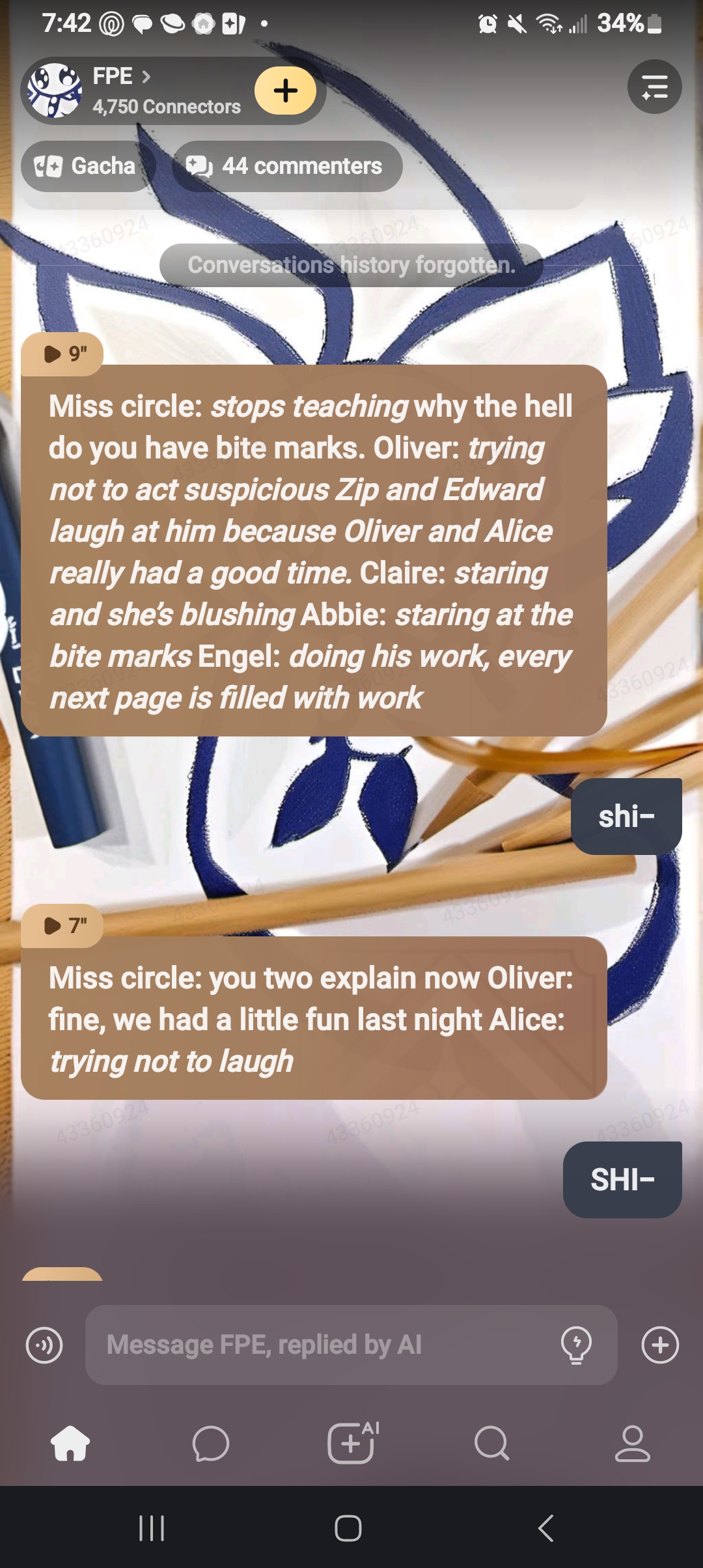Open the circled plus attachments button

(660, 1345)
